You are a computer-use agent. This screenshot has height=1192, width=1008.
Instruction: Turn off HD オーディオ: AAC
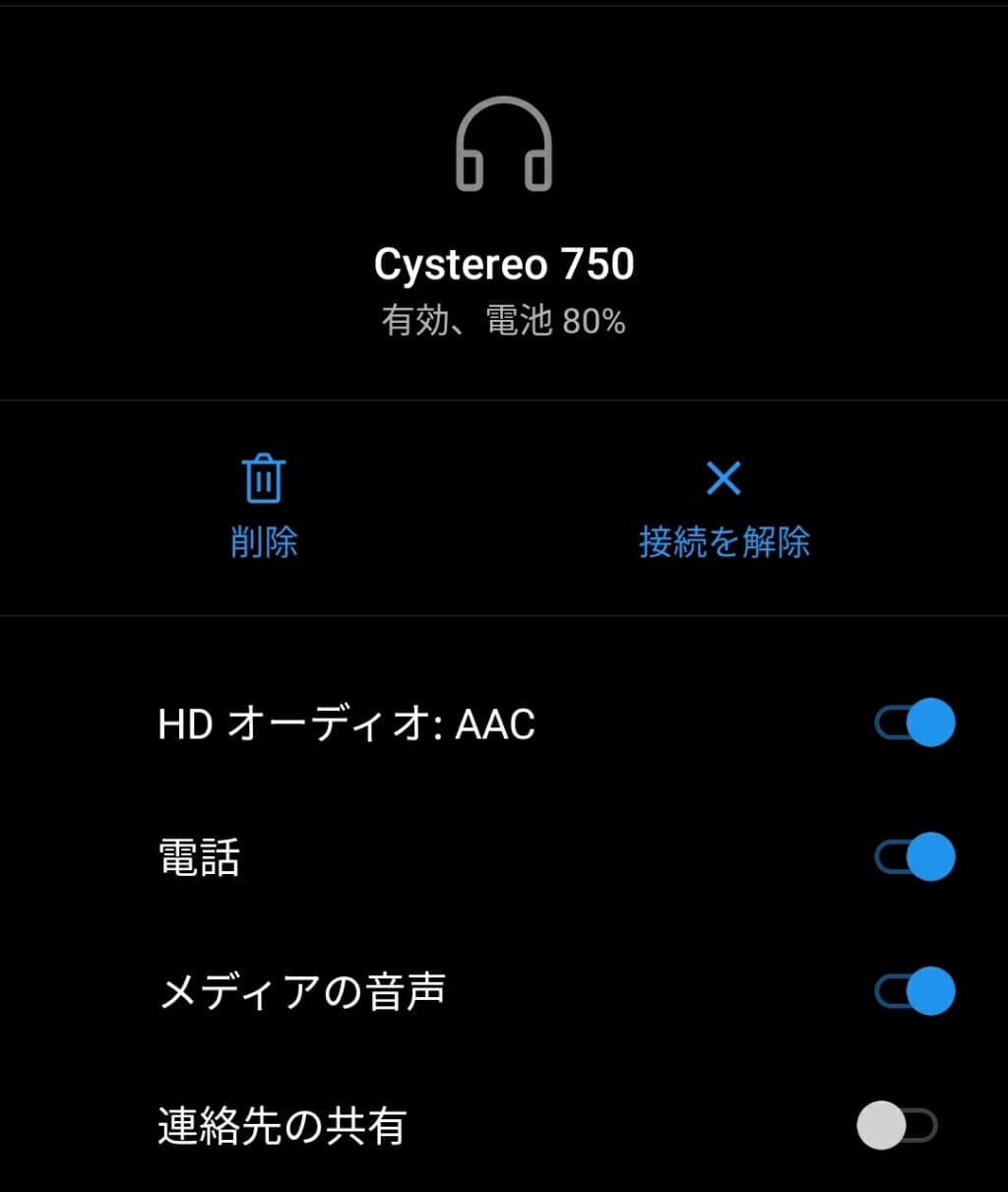tap(914, 723)
